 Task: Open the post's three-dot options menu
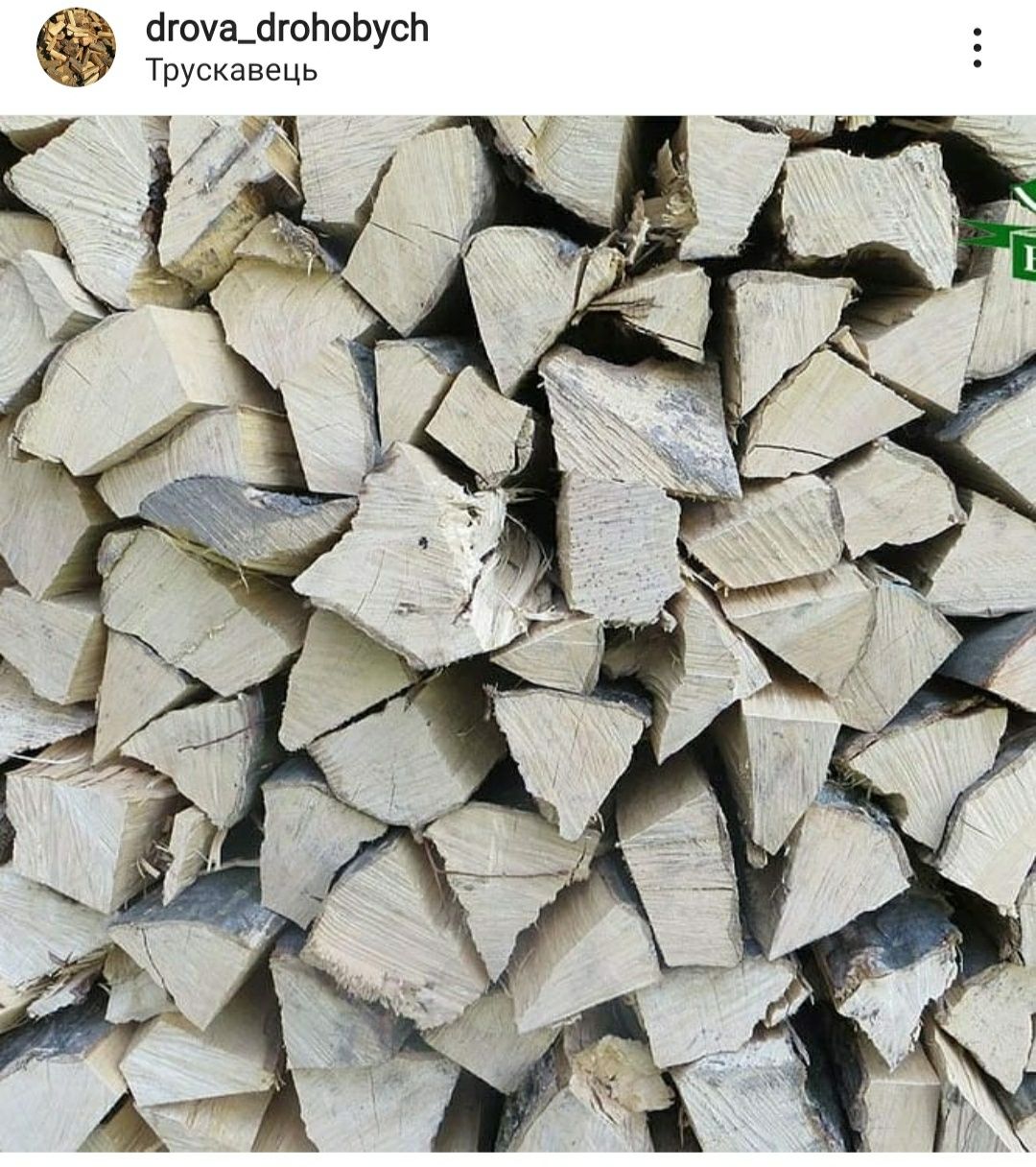977,48
